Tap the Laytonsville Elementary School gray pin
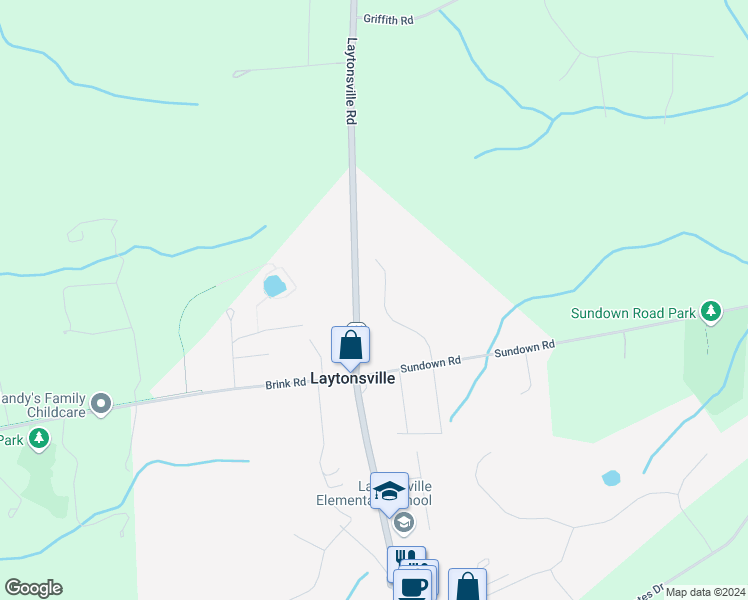Viewport: 748px width, 600px height. click(403, 521)
